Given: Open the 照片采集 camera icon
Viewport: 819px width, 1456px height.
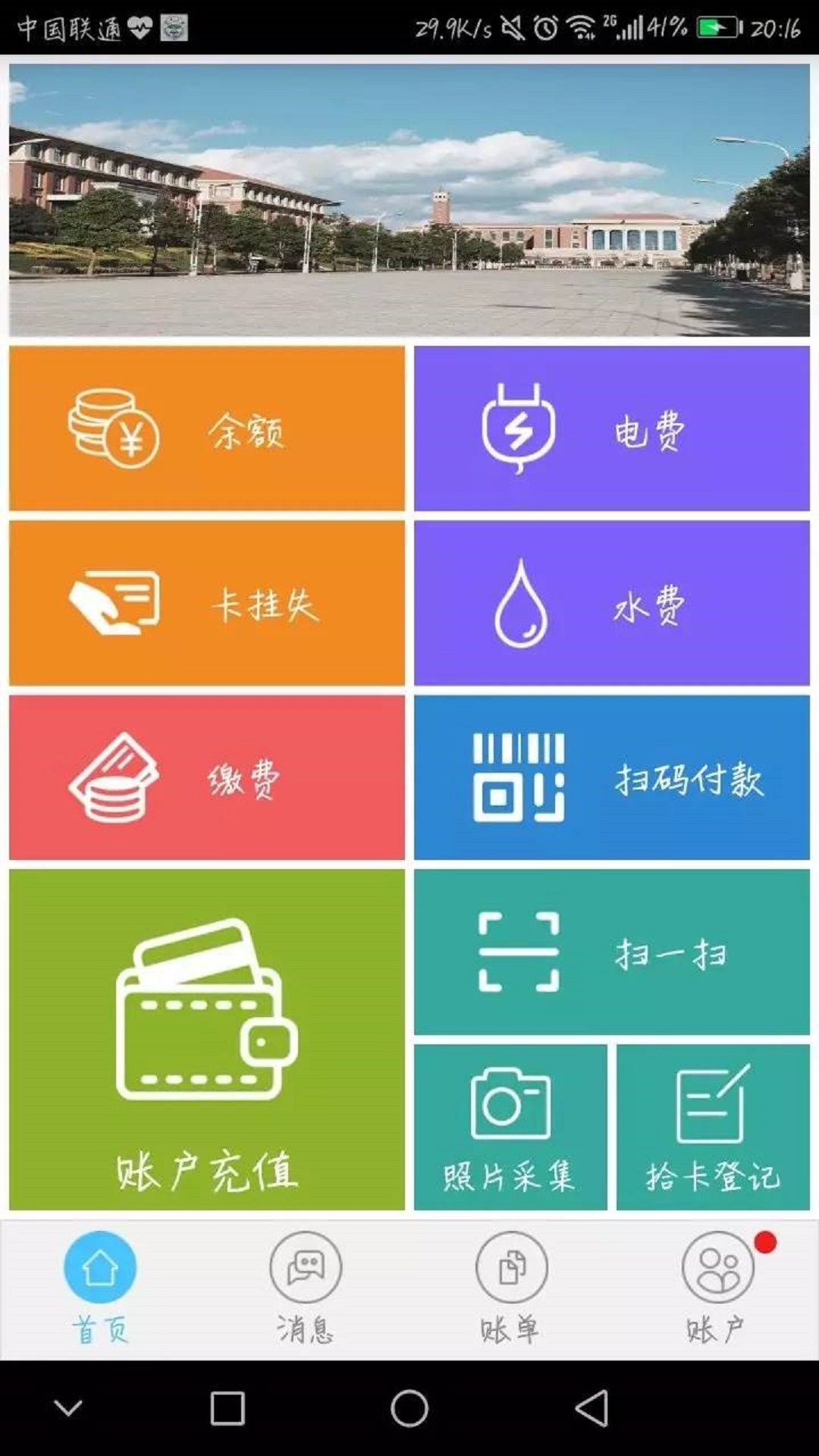Looking at the screenshot, I should pos(510,1103).
